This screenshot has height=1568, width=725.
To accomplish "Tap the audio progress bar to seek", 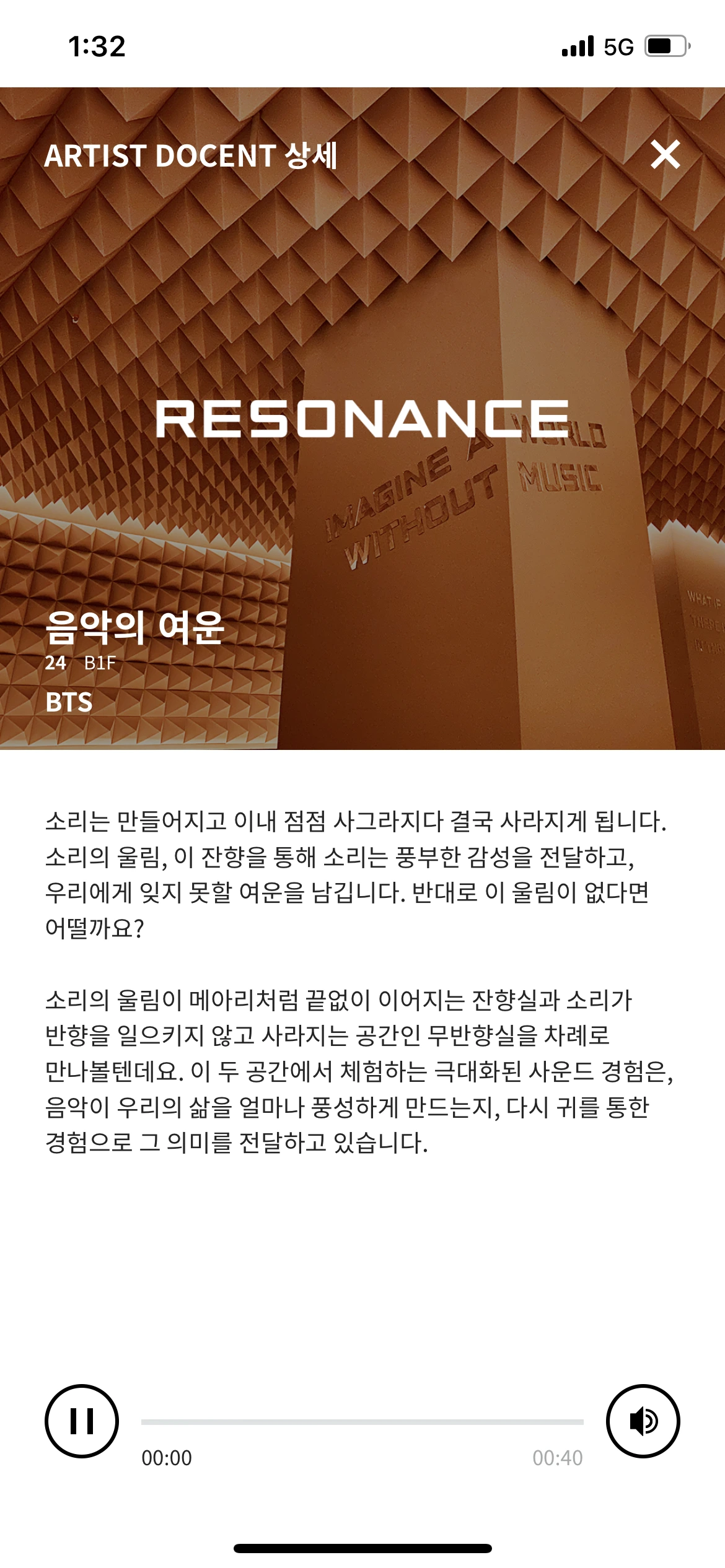I will (x=362, y=1422).
